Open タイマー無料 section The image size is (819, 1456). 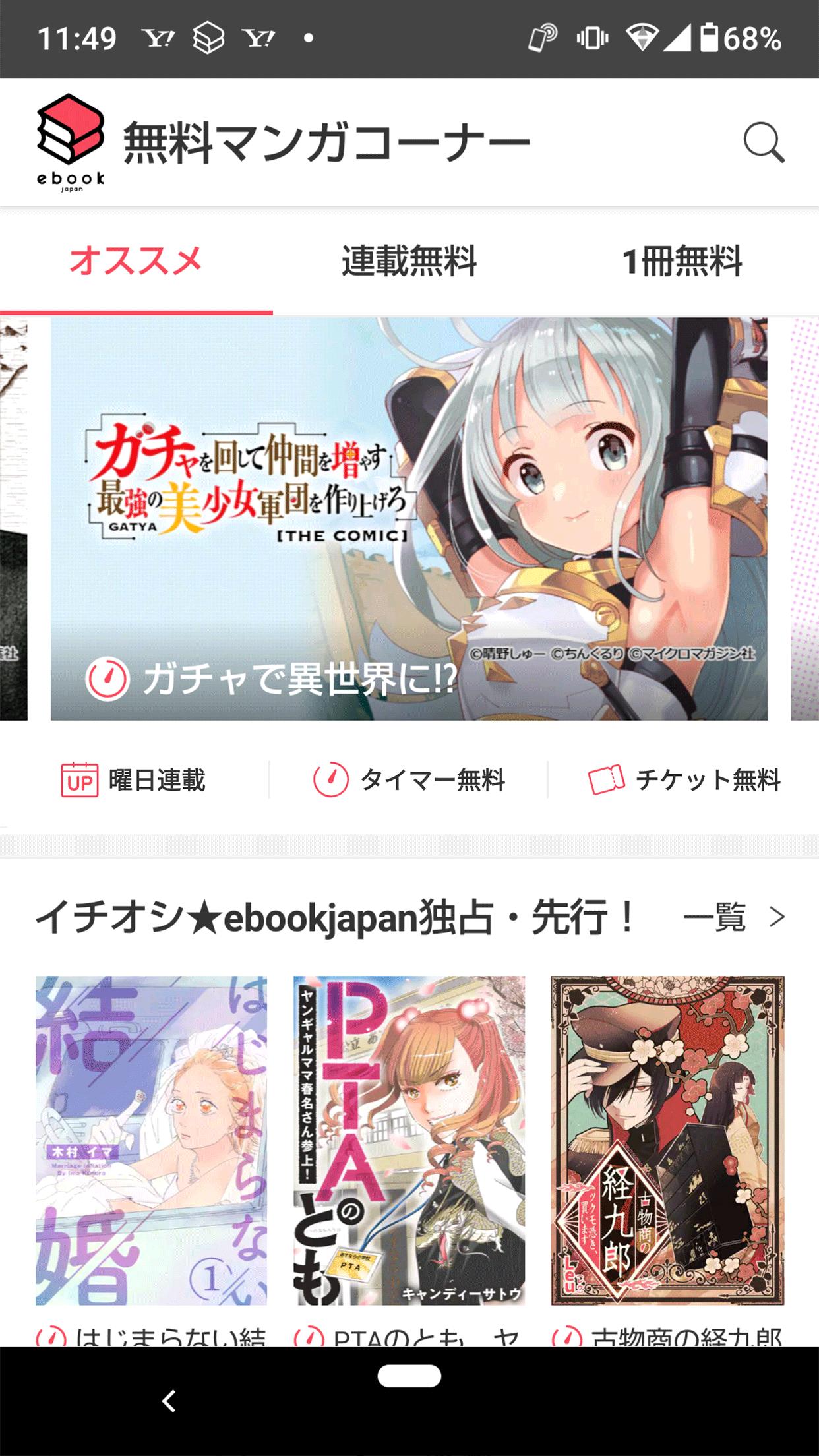tap(409, 780)
